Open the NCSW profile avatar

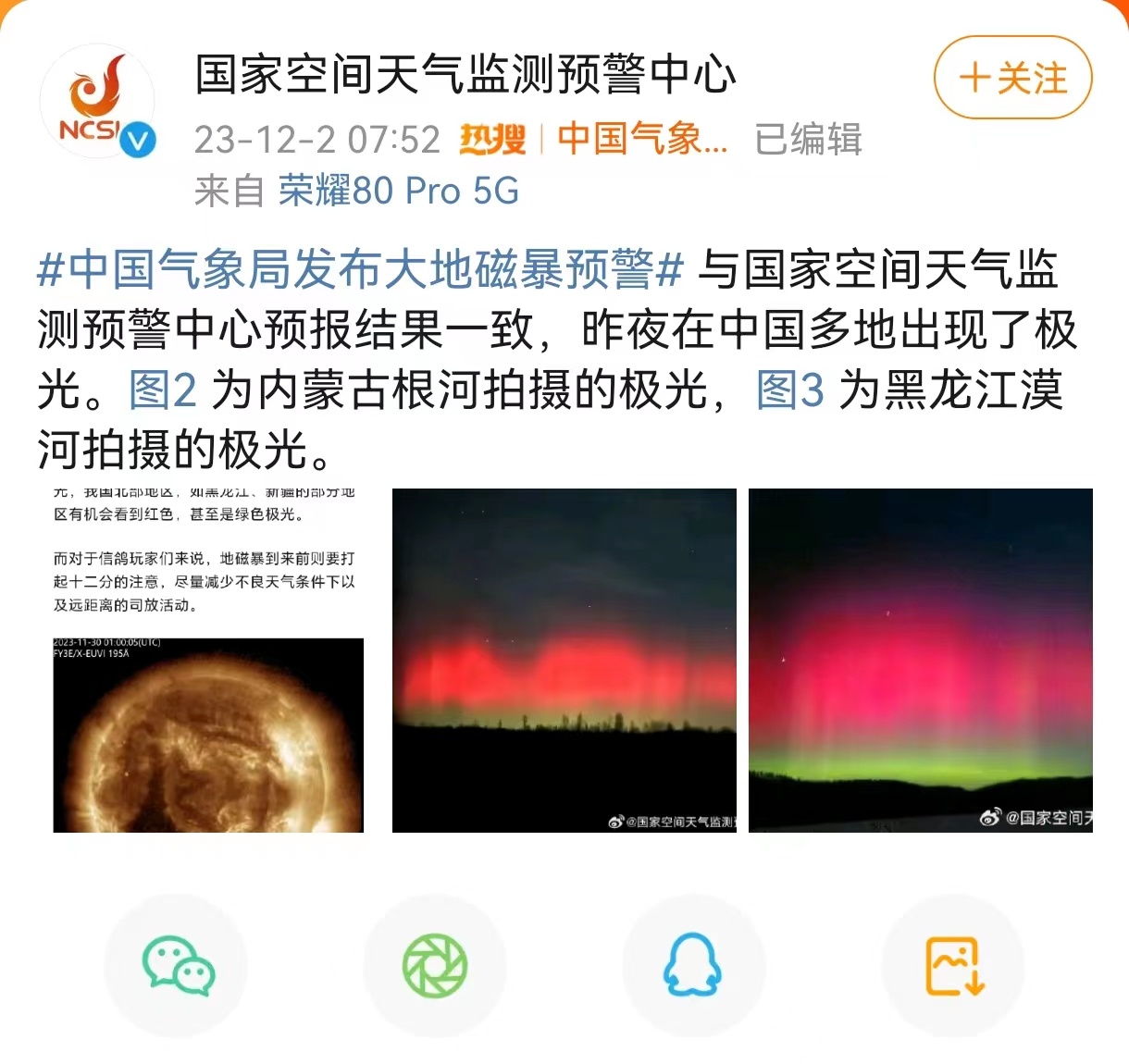(x=98, y=102)
